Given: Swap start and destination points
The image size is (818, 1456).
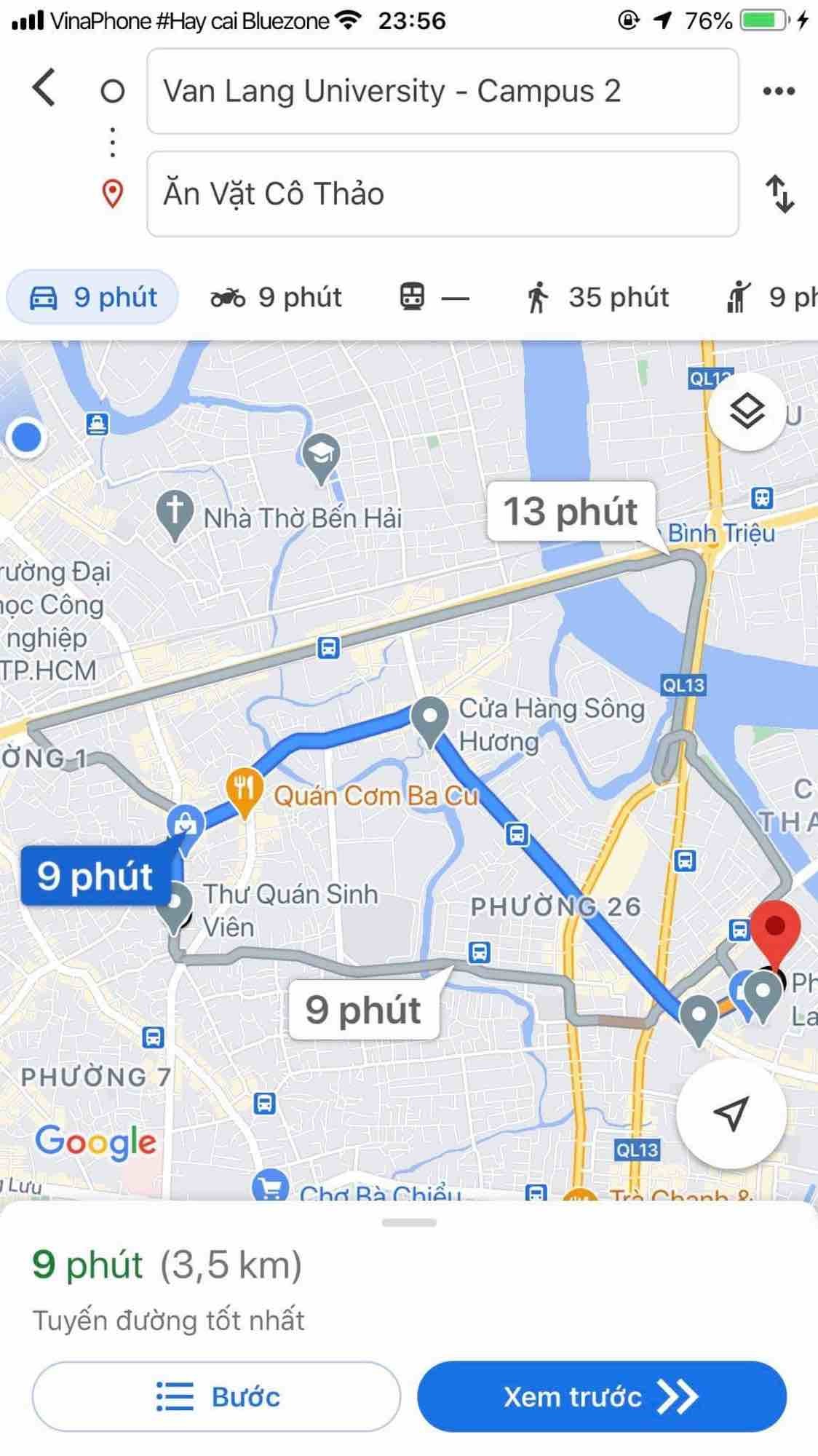Looking at the screenshot, I should click(779, 194).
